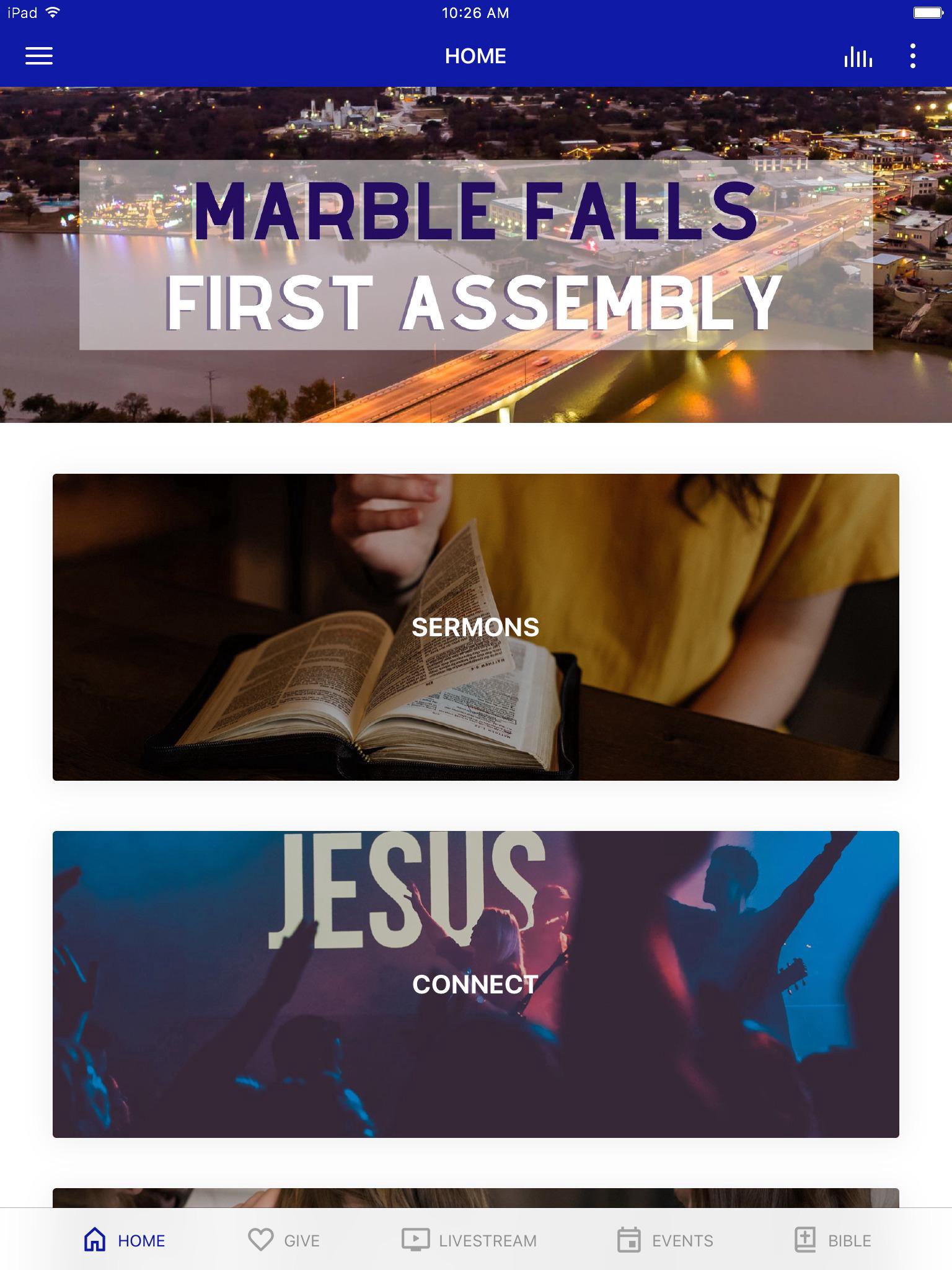Switch to the Bible tab

pyautogui.click(x=833, y=1240)
